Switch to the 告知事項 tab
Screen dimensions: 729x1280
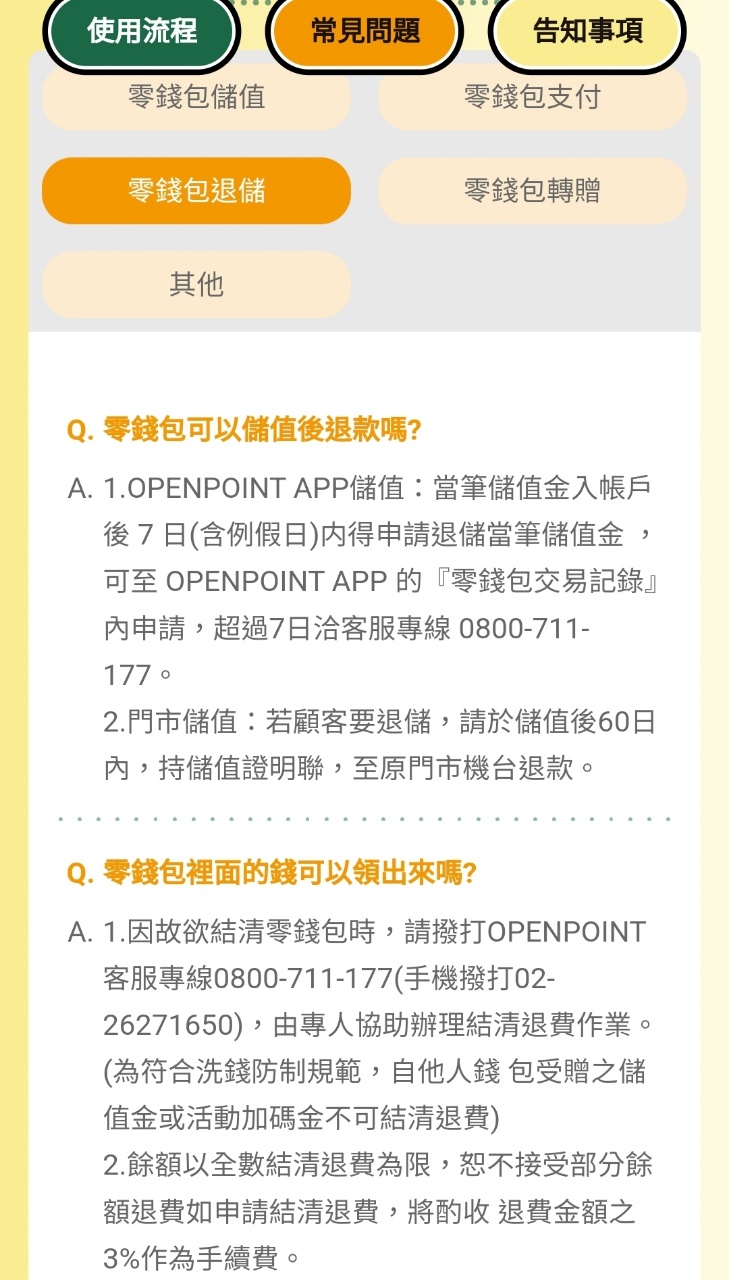pos(588,32)
